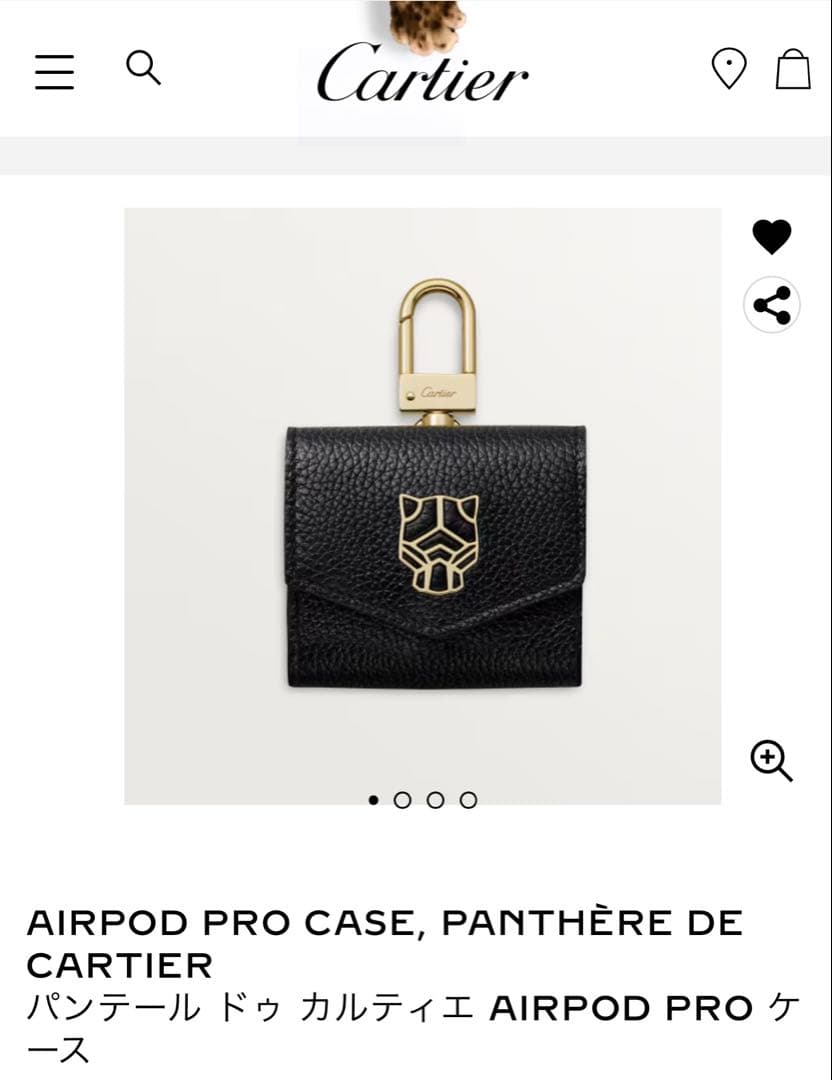The image size is (832, 1080).
Task: Select the first carousel dot
Action: tap(372, 800)
